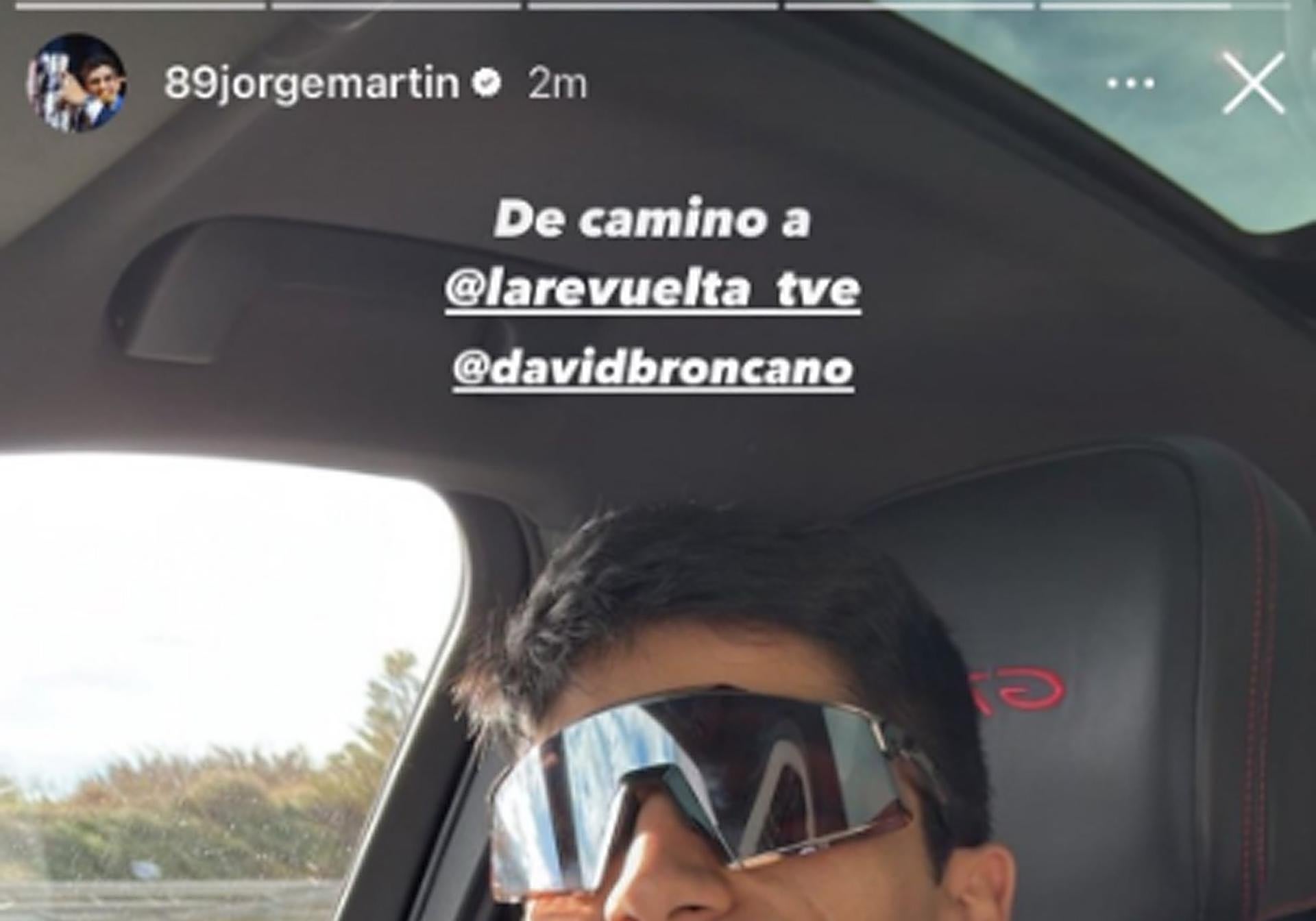
Task: Open the @davidbroncano mention
Action: pos(652,368)
